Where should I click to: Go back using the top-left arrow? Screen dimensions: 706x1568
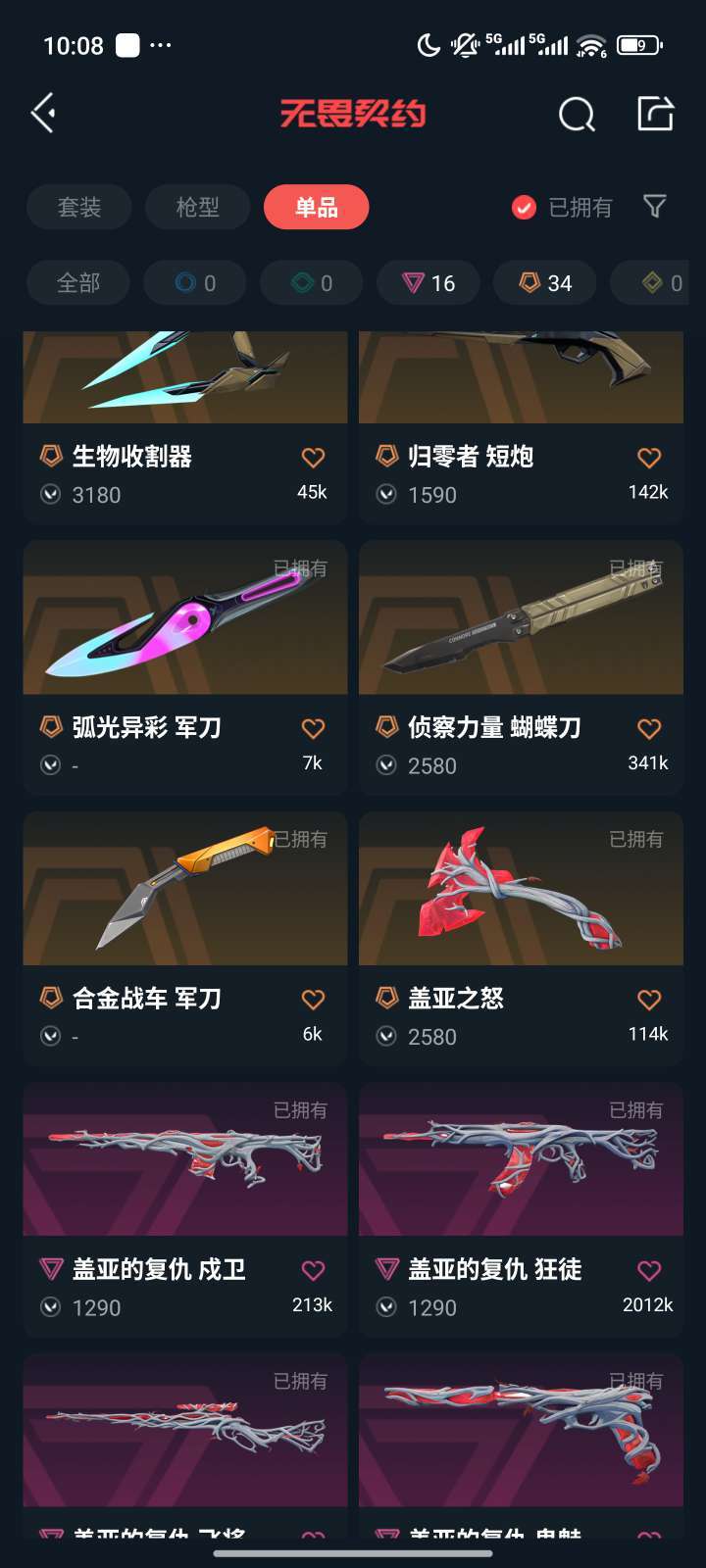[43, 114]
